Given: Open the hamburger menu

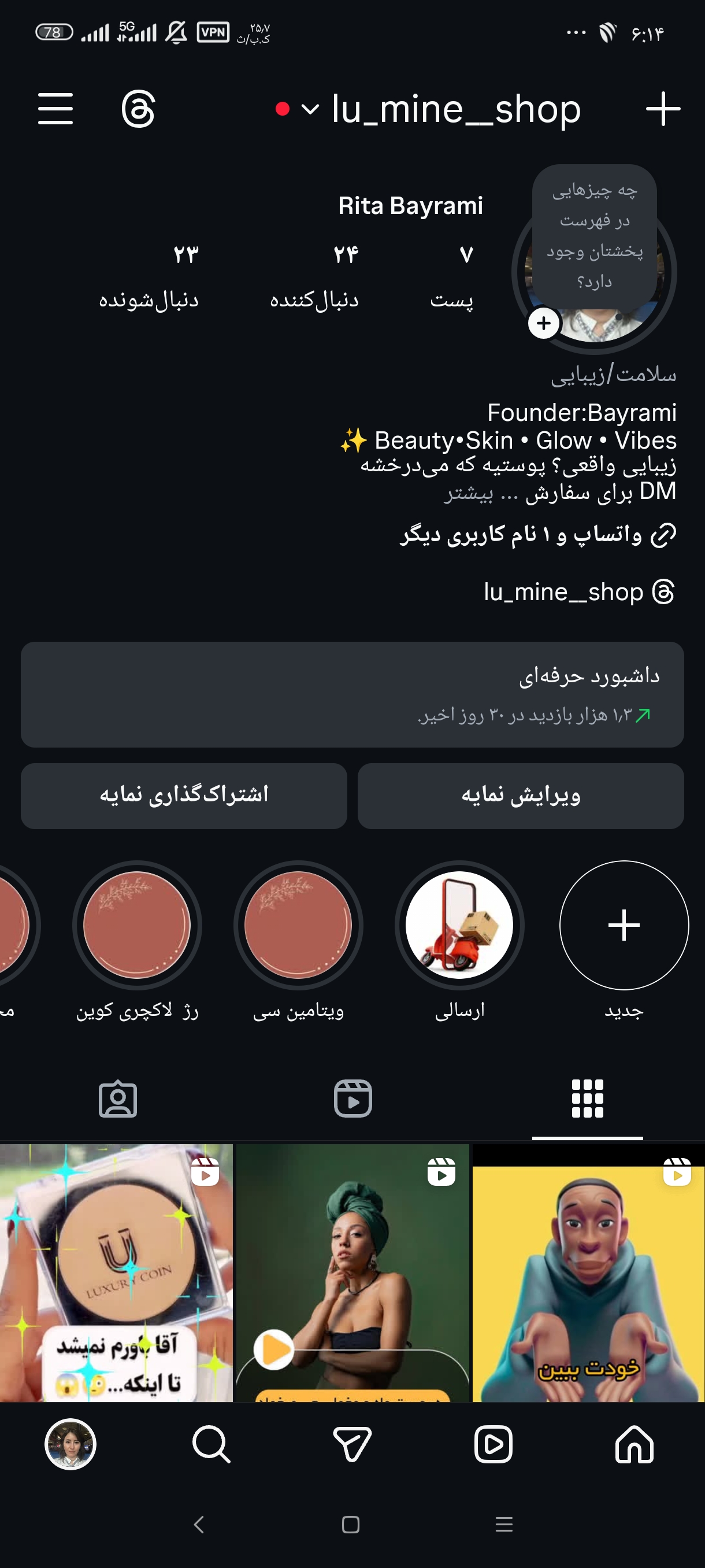Looking at the screenshot, I should 55,109.
